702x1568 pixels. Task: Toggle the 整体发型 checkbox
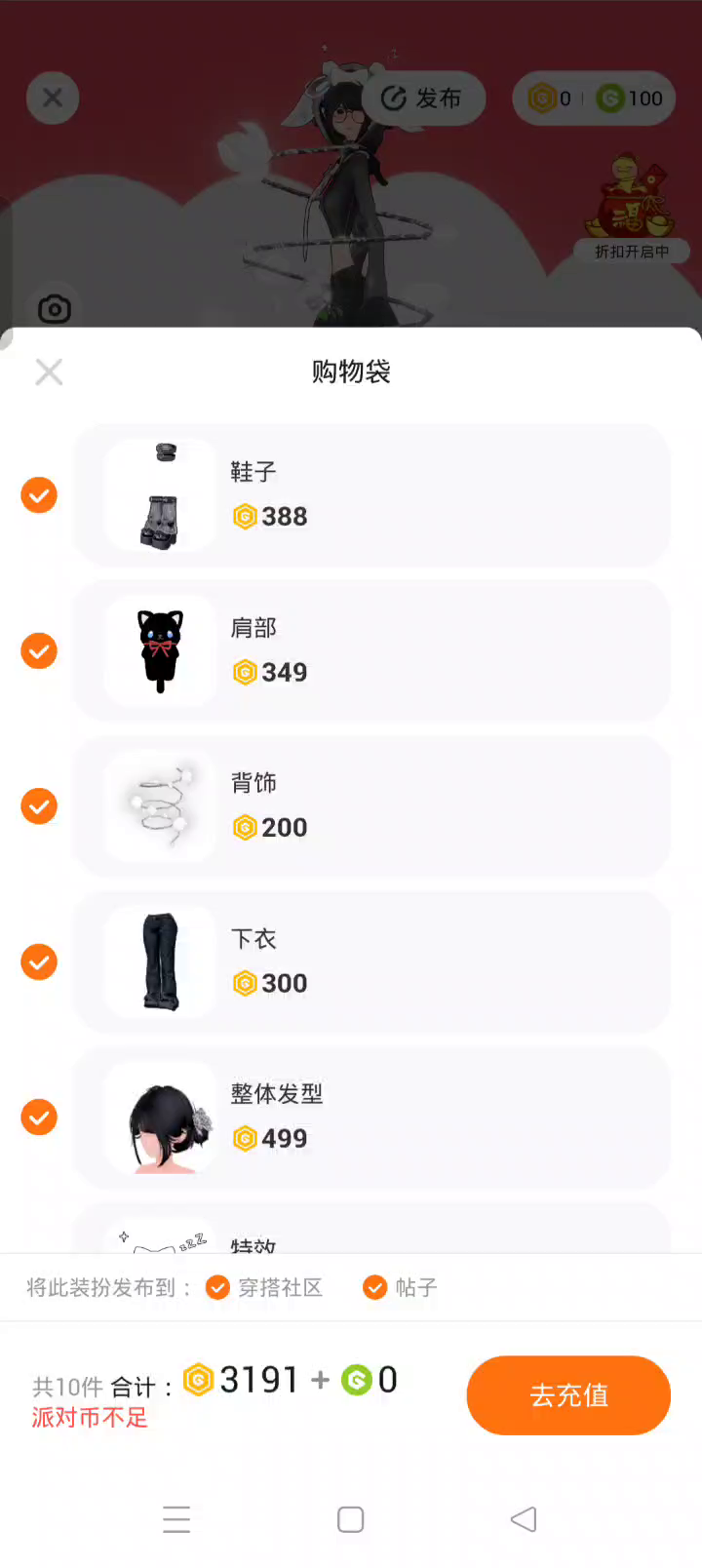(x=39, y=1117)
